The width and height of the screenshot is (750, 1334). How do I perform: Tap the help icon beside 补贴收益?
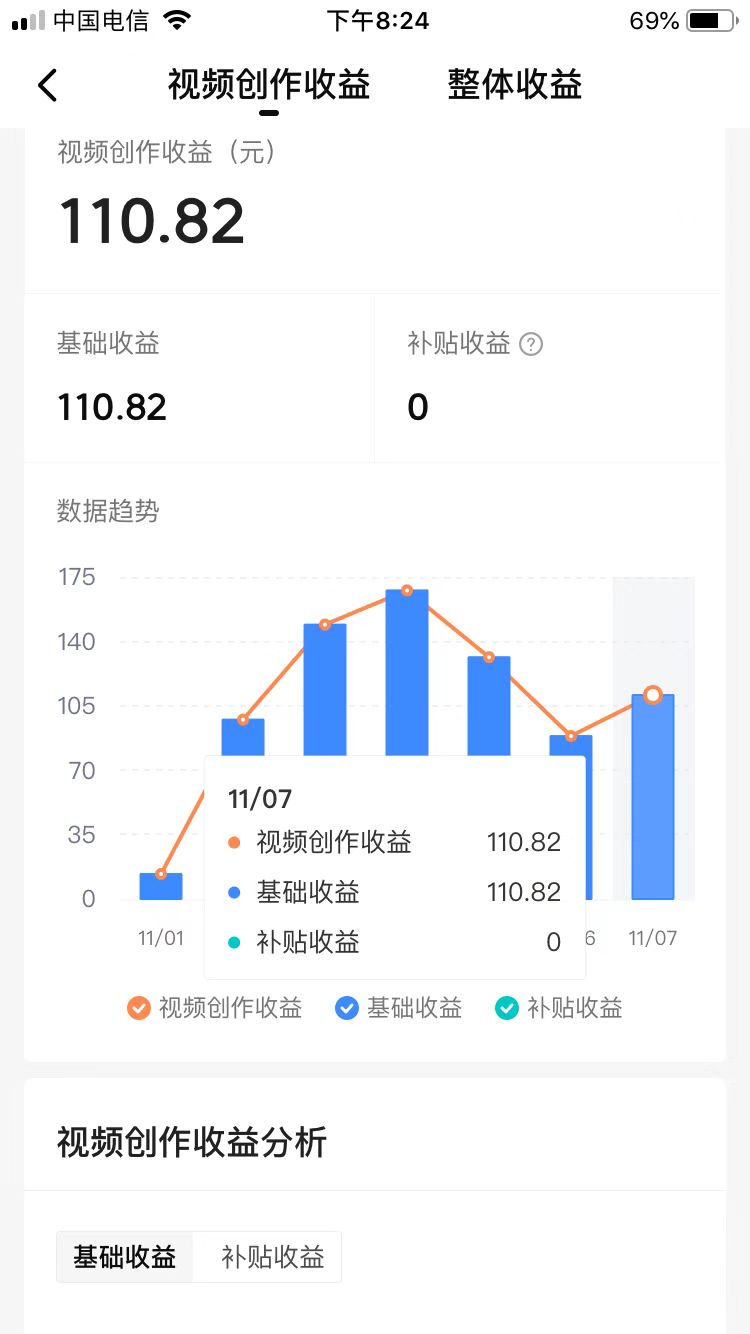pos(531,344)
